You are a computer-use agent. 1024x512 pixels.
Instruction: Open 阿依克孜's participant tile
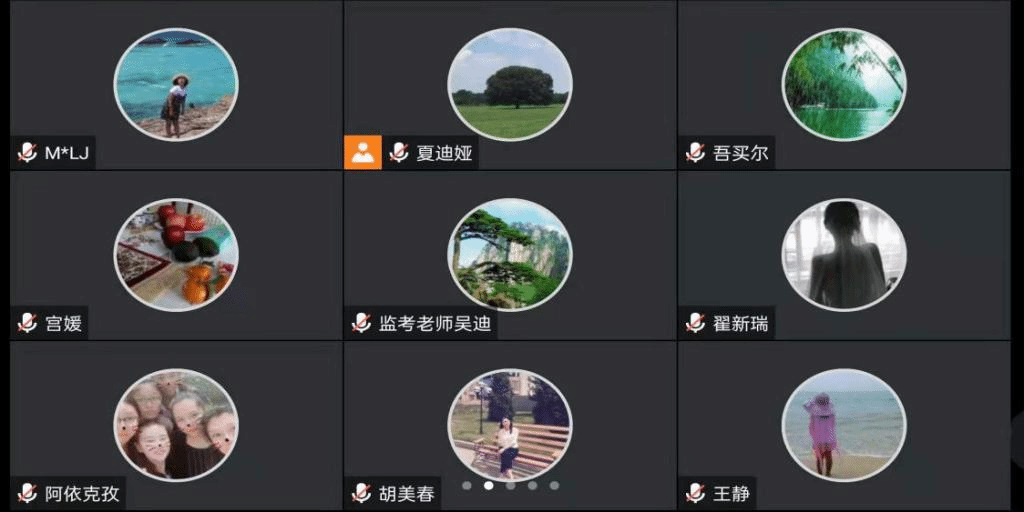coord(175,425)
